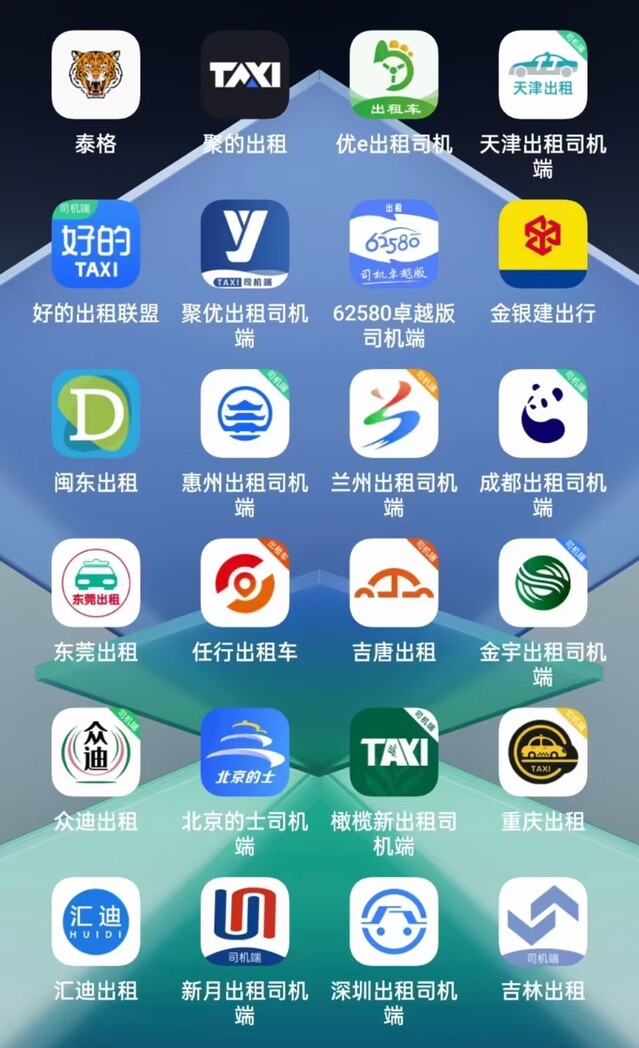Open the 泰格 tiger app
Screen dimensions: 639x1048
(96, 75)
